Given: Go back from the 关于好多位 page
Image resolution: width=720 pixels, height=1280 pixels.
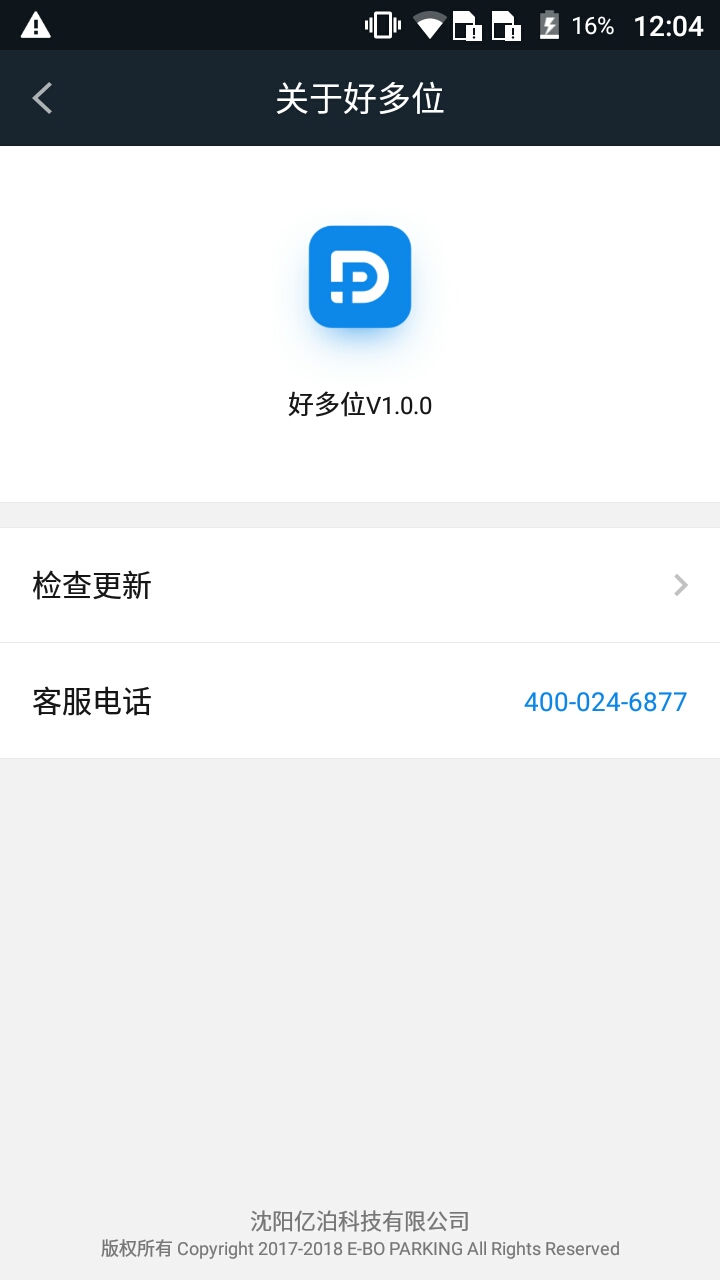Looking at the screenshot, I should pyautogui.click(x=42, y=98).
